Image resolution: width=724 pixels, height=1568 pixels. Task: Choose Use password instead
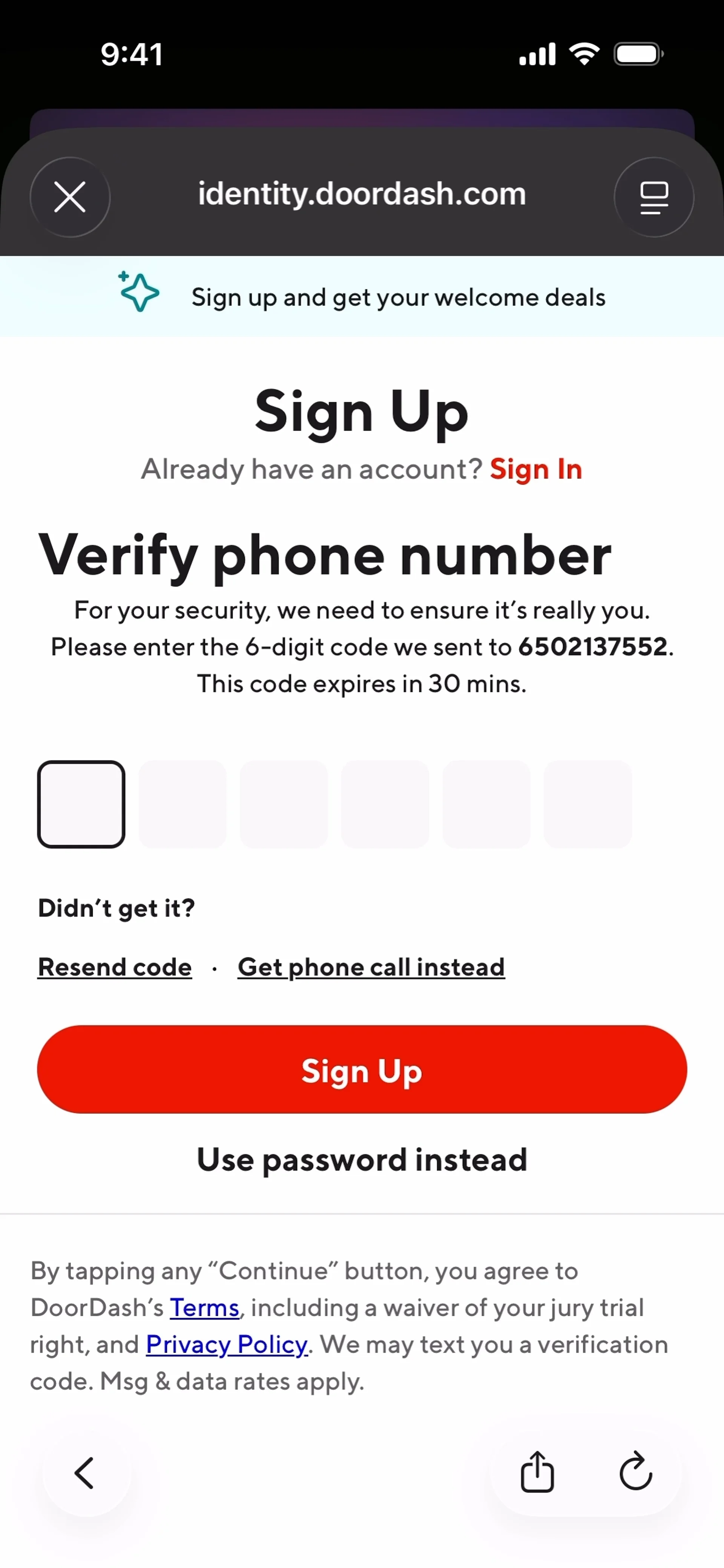[x=362, y=1159]
